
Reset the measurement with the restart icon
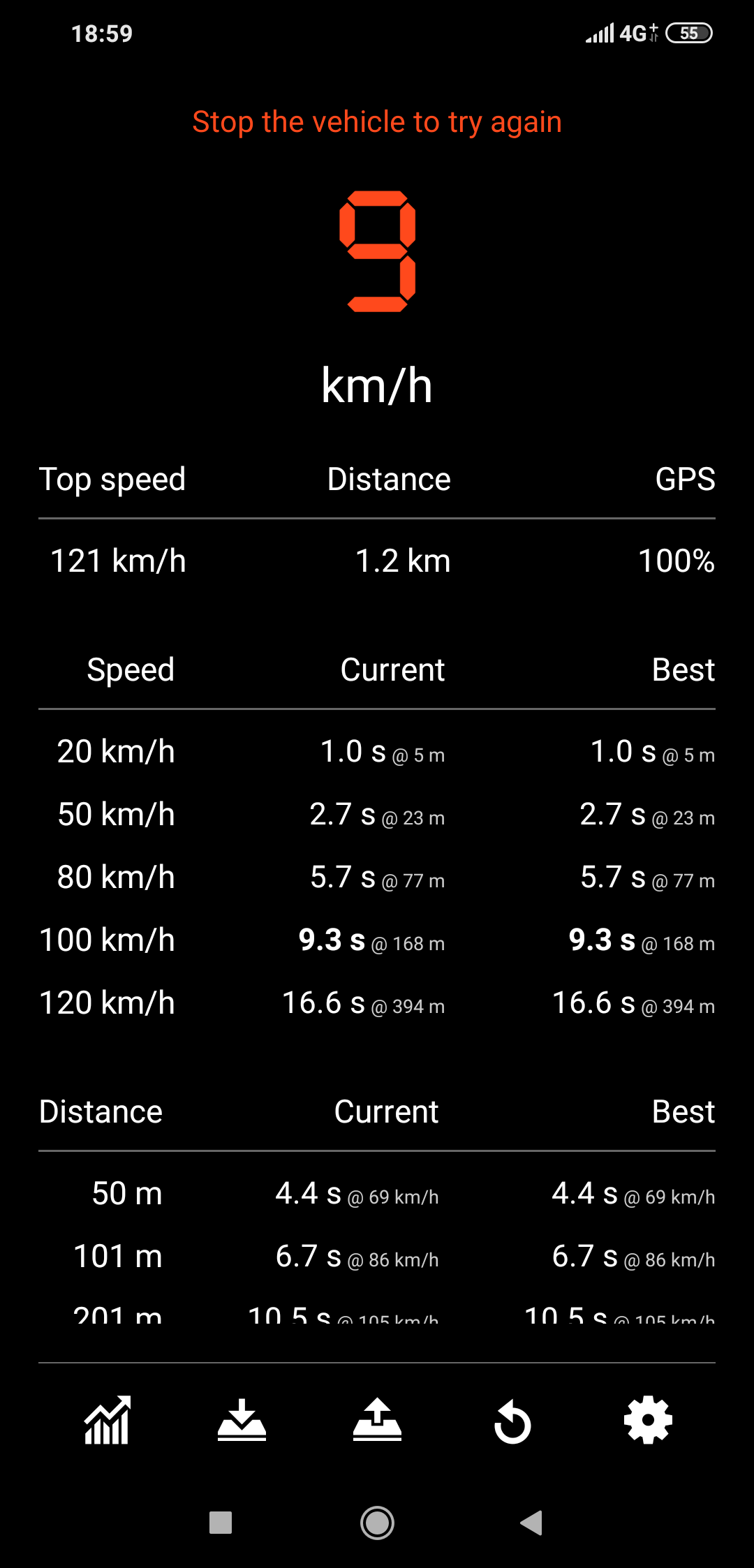pyautogui.click(x=512, y=1421)
